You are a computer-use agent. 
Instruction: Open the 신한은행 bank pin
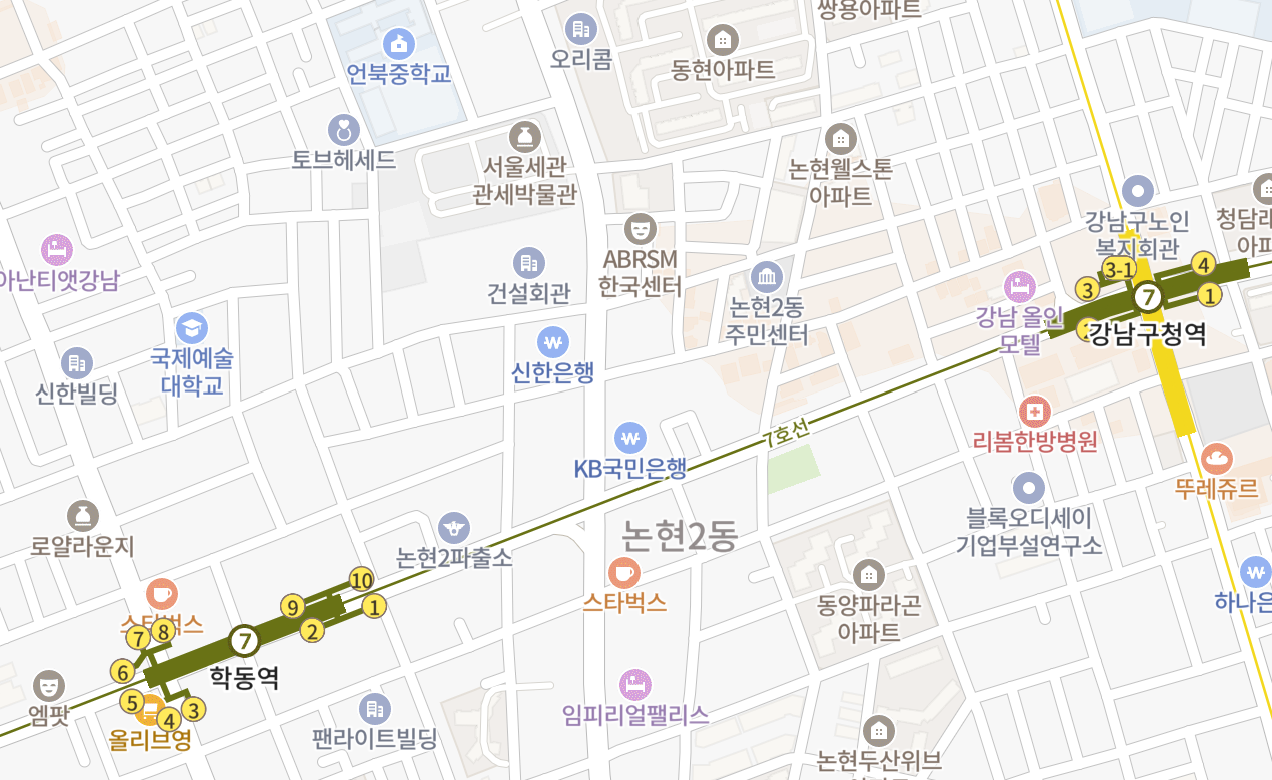pos(552,342)
